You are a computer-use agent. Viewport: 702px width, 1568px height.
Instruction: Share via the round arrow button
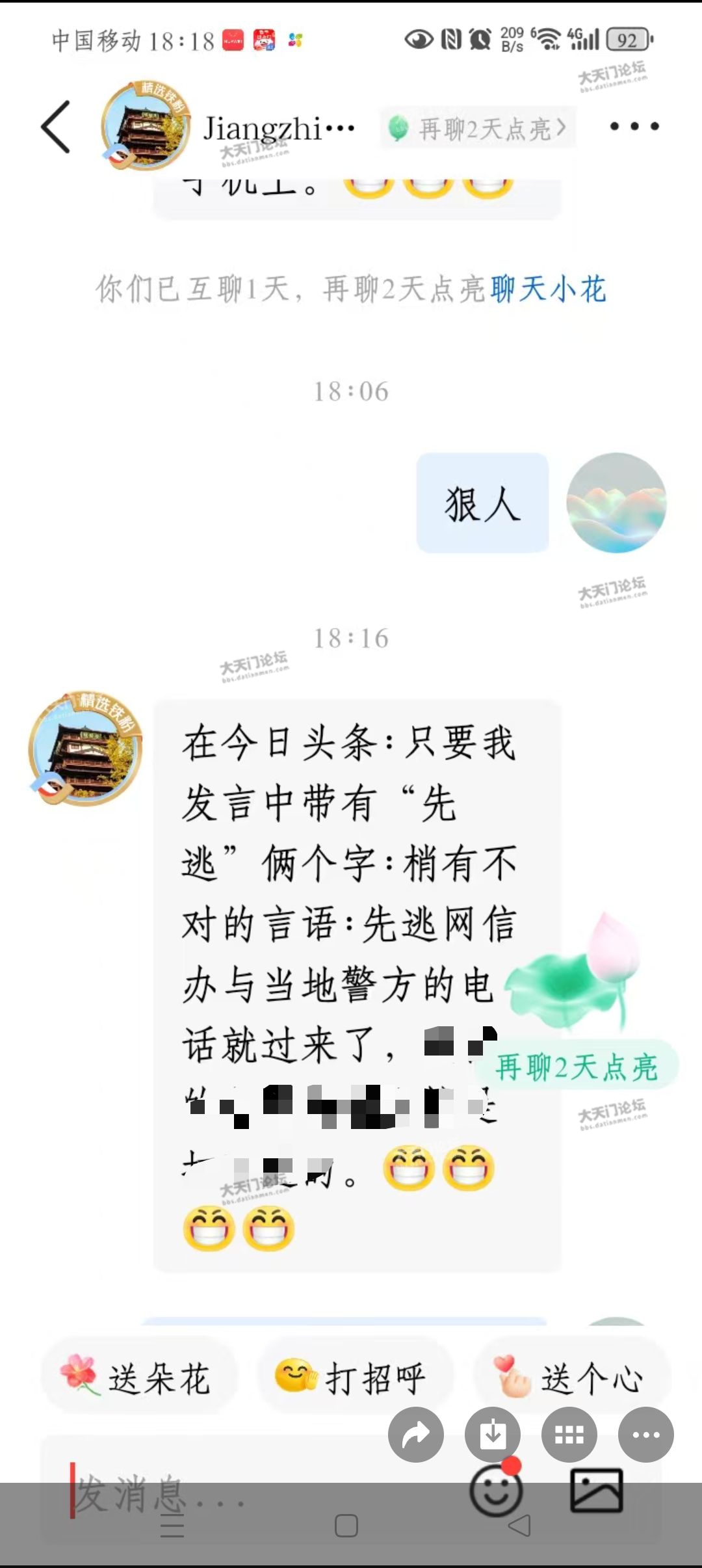click(416, 1435)
